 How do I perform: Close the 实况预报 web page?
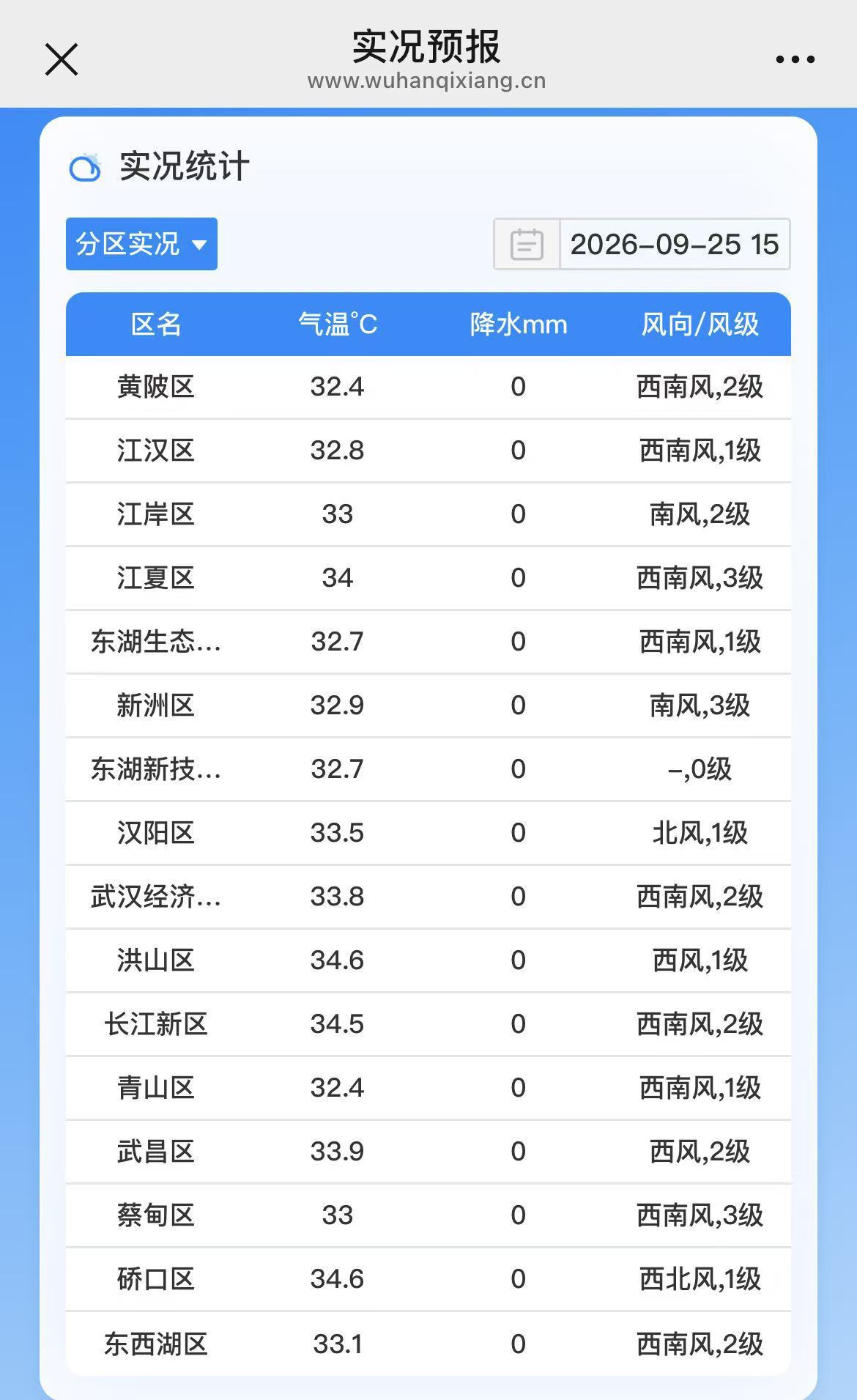click(x=62, y=59)
